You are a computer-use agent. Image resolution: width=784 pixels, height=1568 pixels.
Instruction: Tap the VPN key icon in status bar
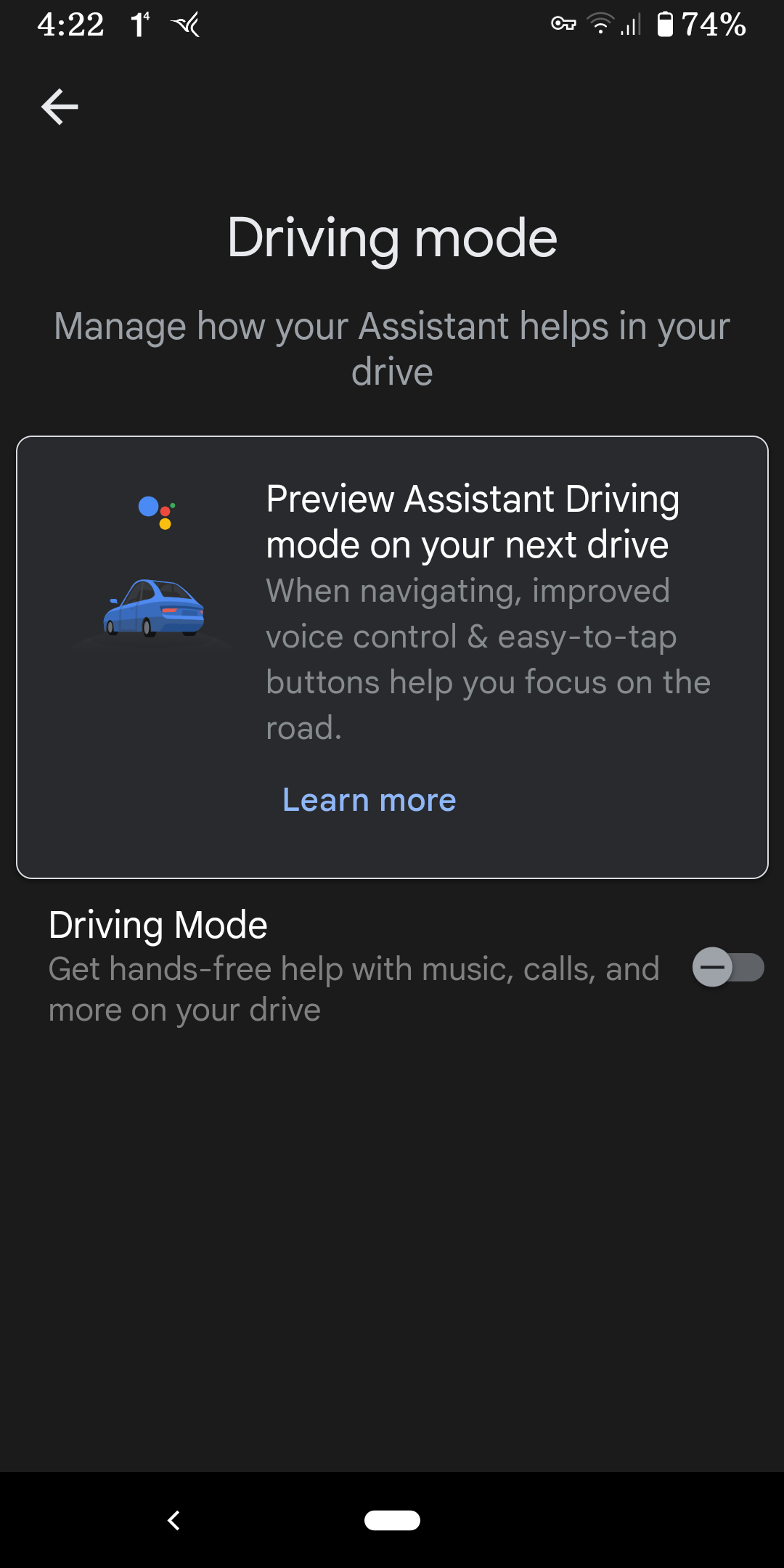(x=563, y=25)
